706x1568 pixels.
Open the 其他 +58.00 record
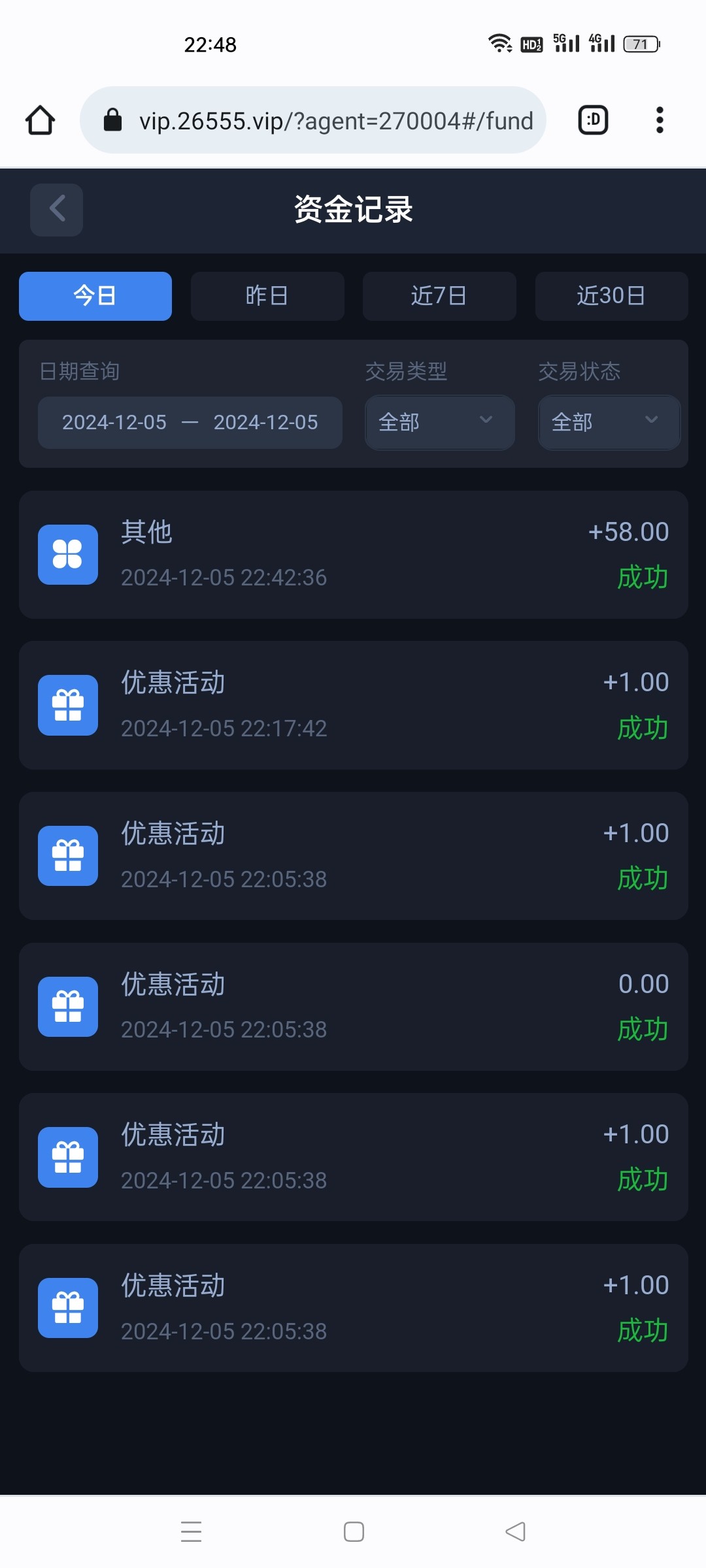click(x=353, y=555)
